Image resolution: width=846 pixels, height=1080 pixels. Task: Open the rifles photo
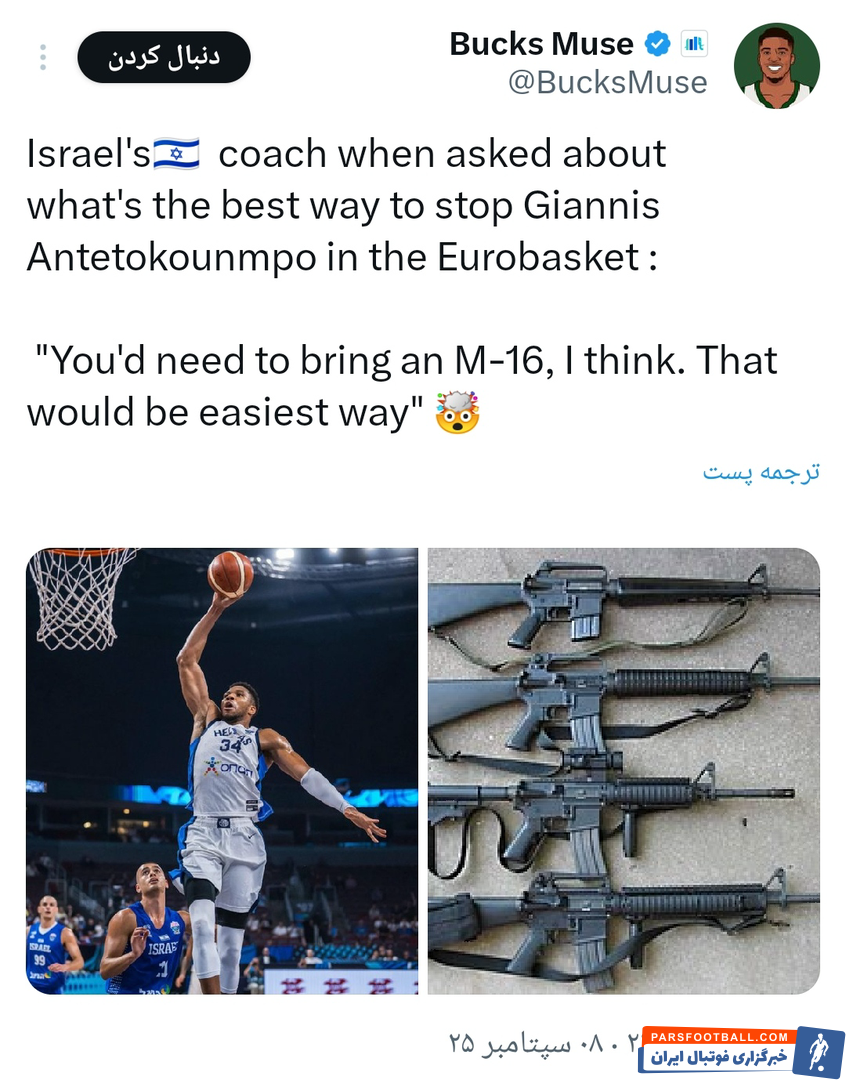coord(623,770)
